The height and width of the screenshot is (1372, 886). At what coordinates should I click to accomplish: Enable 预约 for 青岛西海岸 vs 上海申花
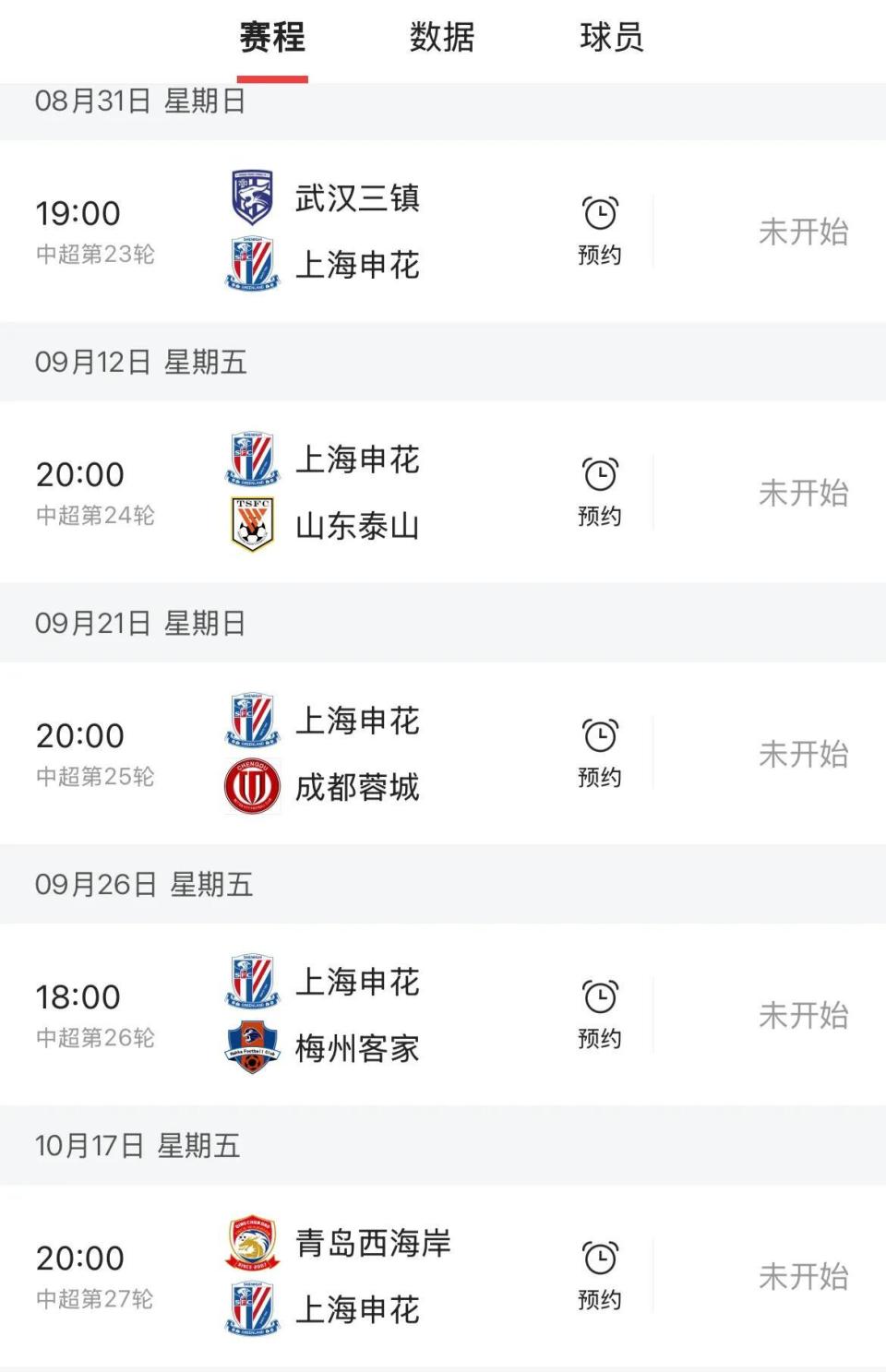click(600, 1275)
